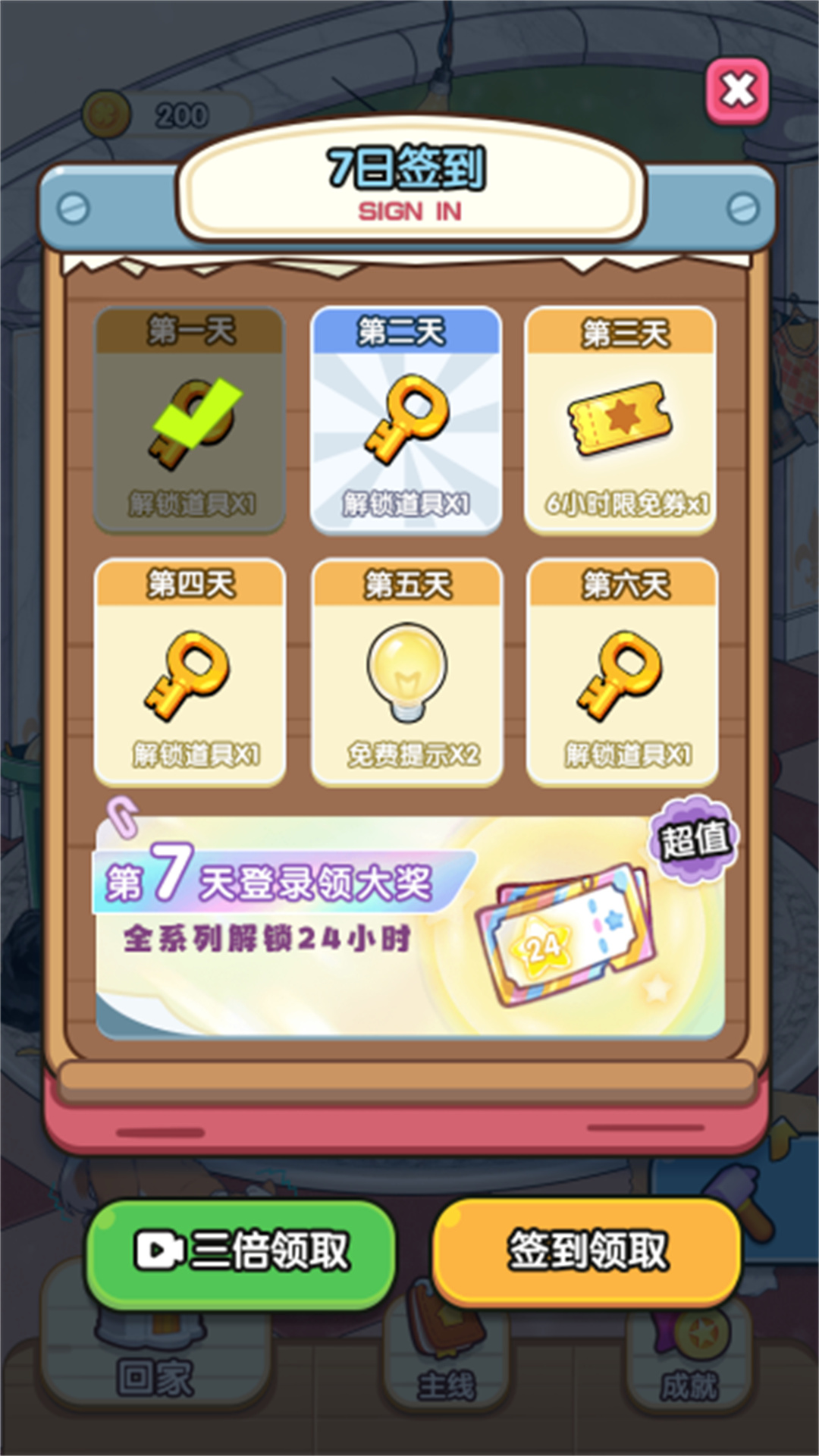Click the Day 3 golden ticket icon
The width and height of the screenshot is (819, 1456).
(x=620, y=418)
